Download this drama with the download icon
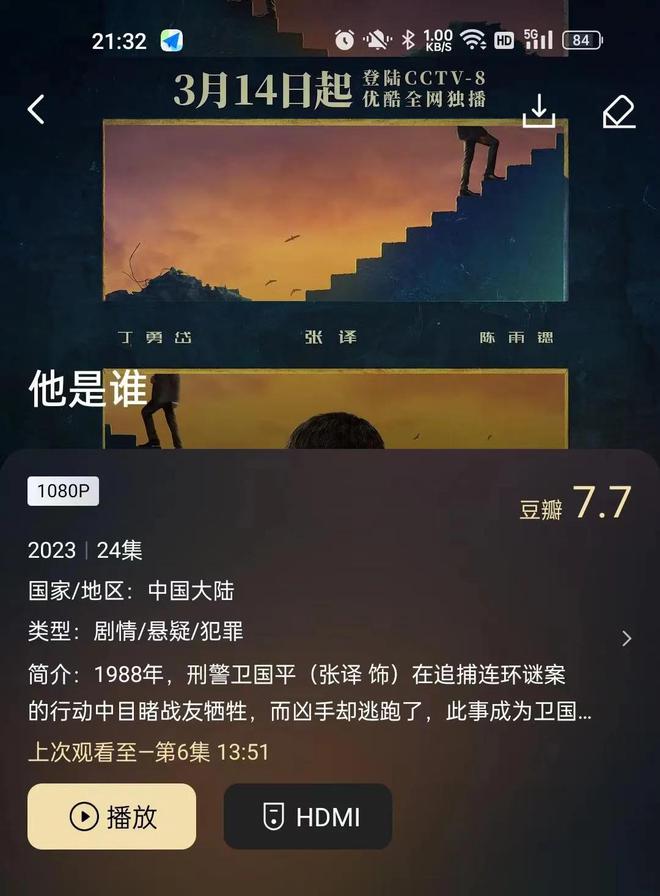This screenshot has height=896, width=660. [x=539, y=111]
